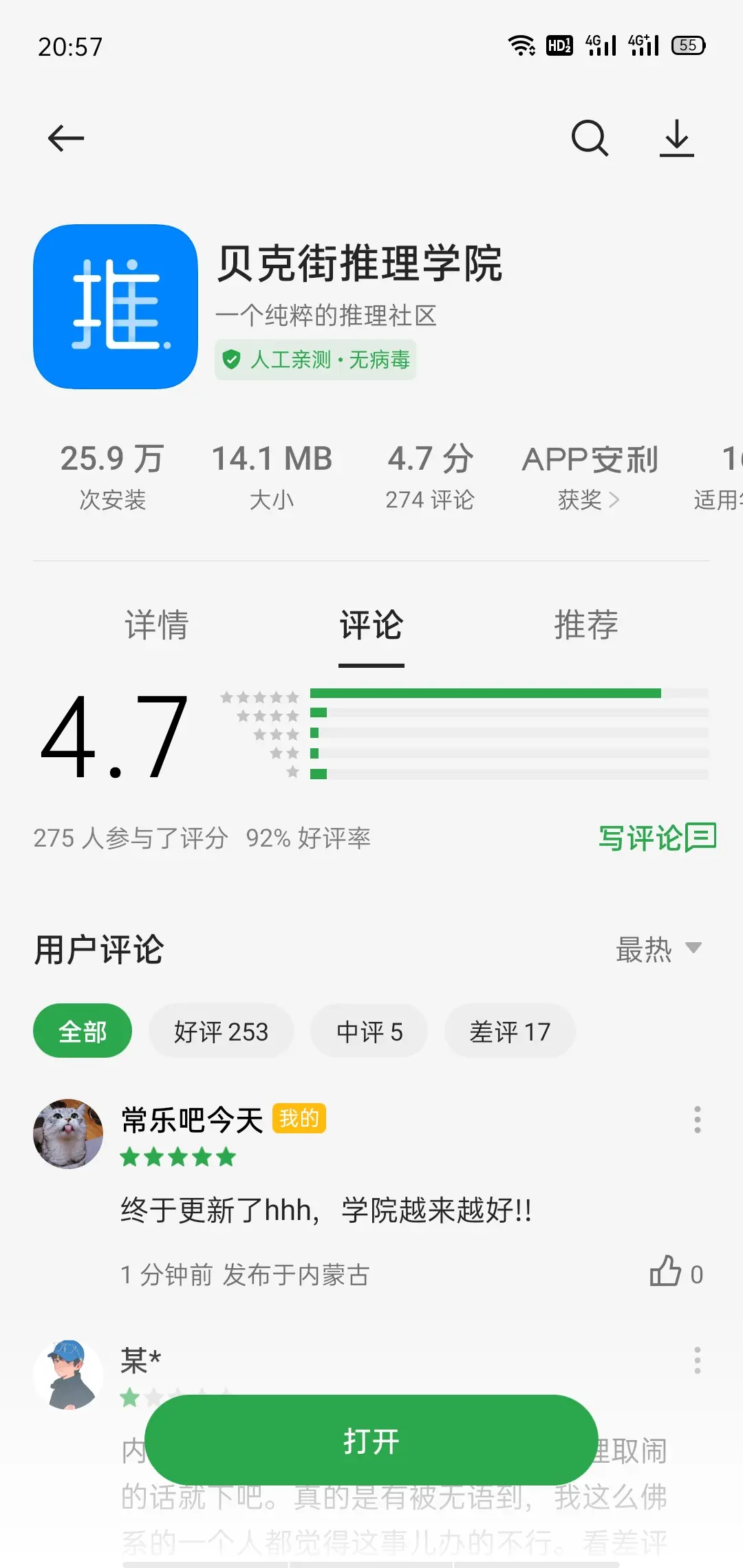This screenshot has height=1568, width=743.
Task: Open the downloads manager icon
Action: pos(677,138)
